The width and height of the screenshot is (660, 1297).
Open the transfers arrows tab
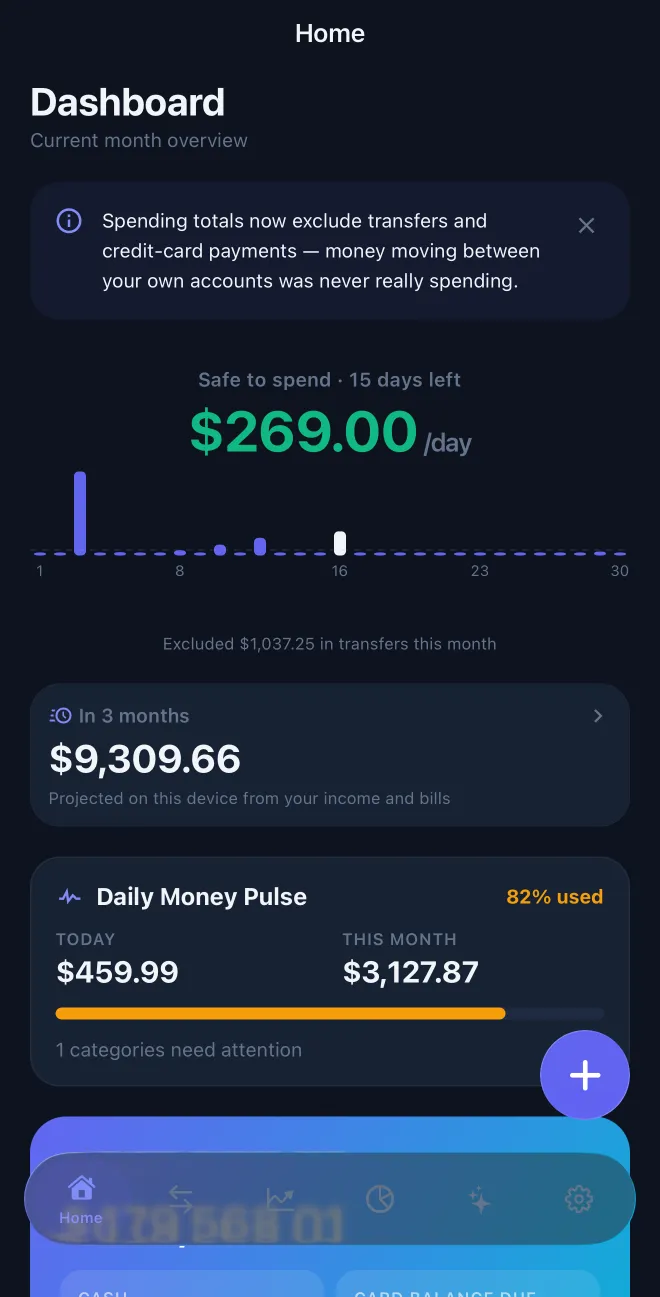tap(181, 1199)
